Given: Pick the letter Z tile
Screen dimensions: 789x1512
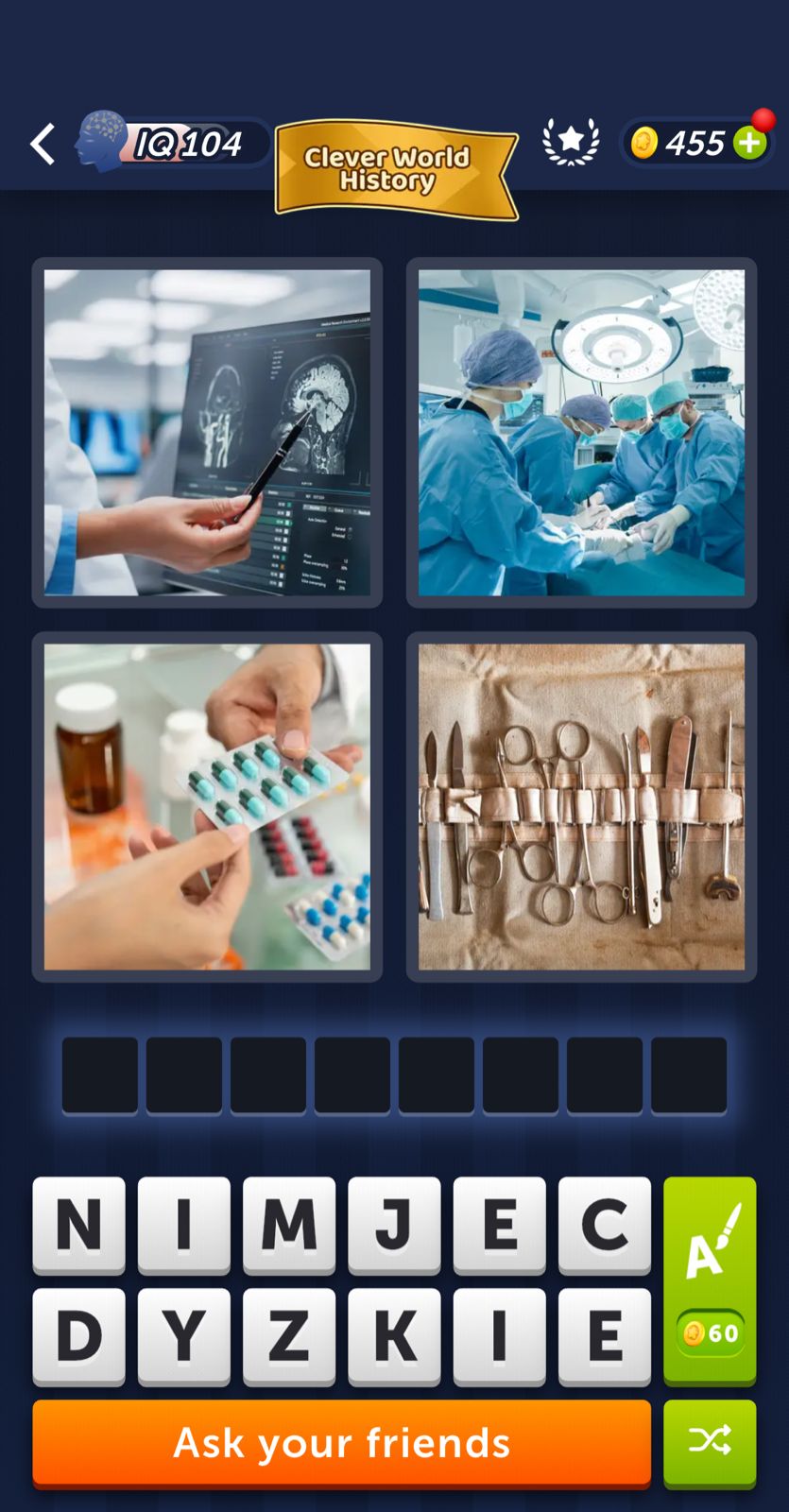Looking at the screenshot, I should [x=289, y=1335].
